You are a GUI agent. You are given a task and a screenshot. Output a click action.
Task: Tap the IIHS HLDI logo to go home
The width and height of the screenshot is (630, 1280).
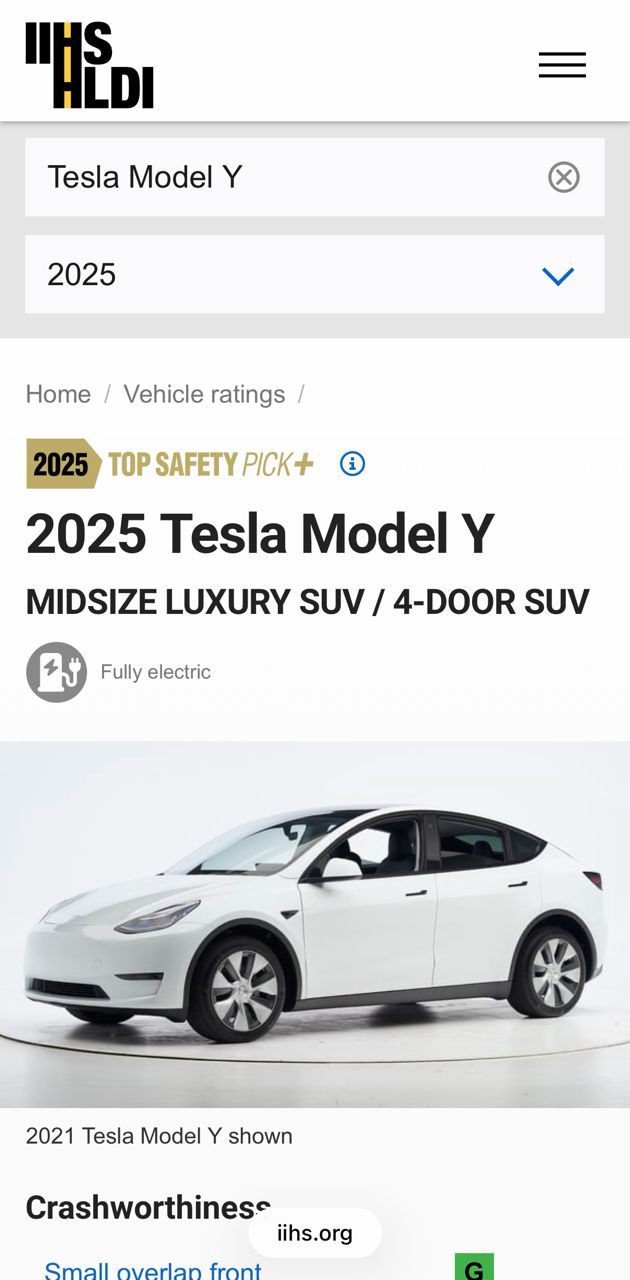tap(90, 65)
